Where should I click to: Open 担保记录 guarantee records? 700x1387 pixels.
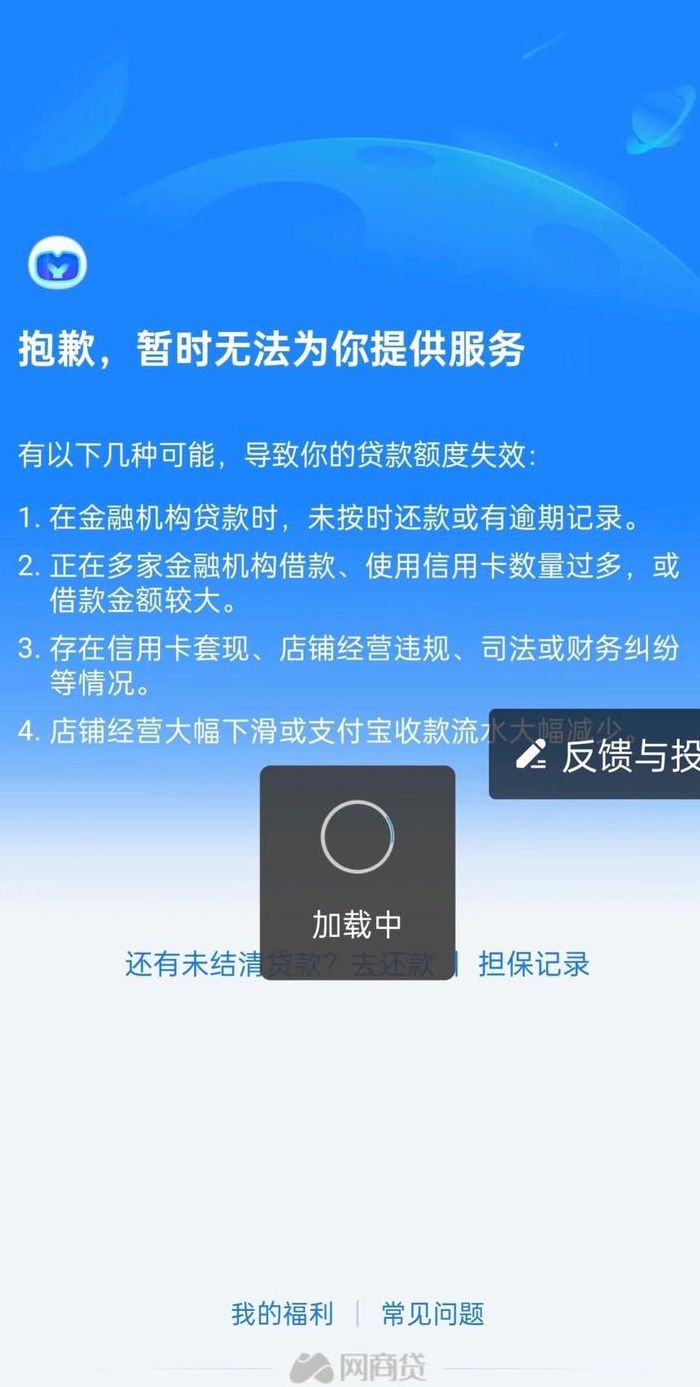pos(534,964)
